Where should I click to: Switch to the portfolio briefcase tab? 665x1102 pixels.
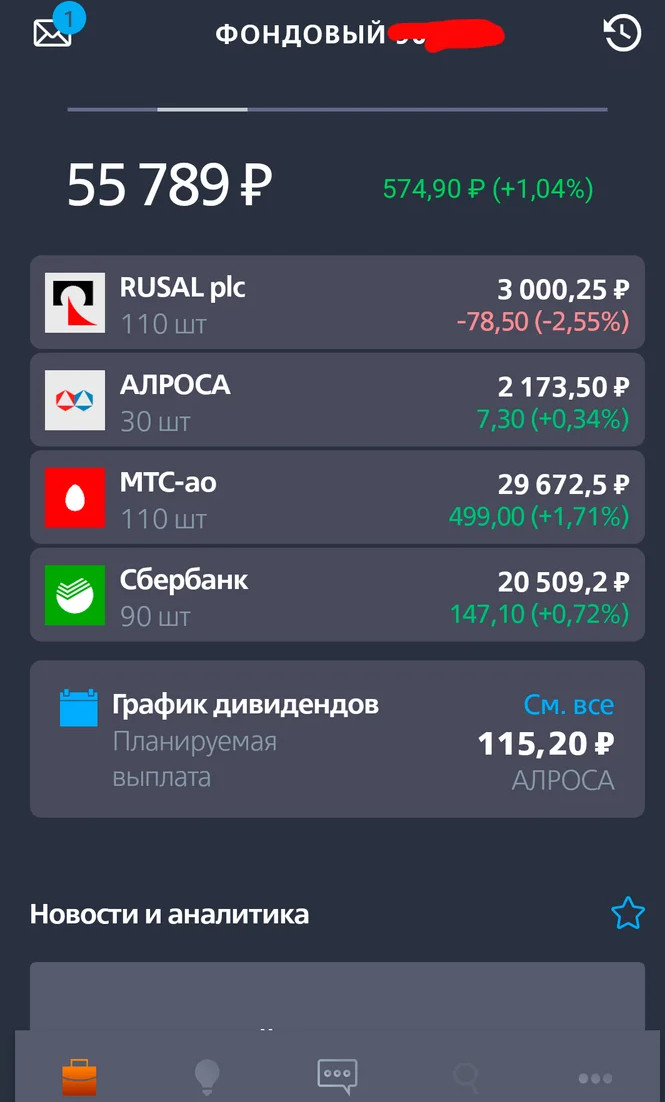click(x=80, y=1077)
